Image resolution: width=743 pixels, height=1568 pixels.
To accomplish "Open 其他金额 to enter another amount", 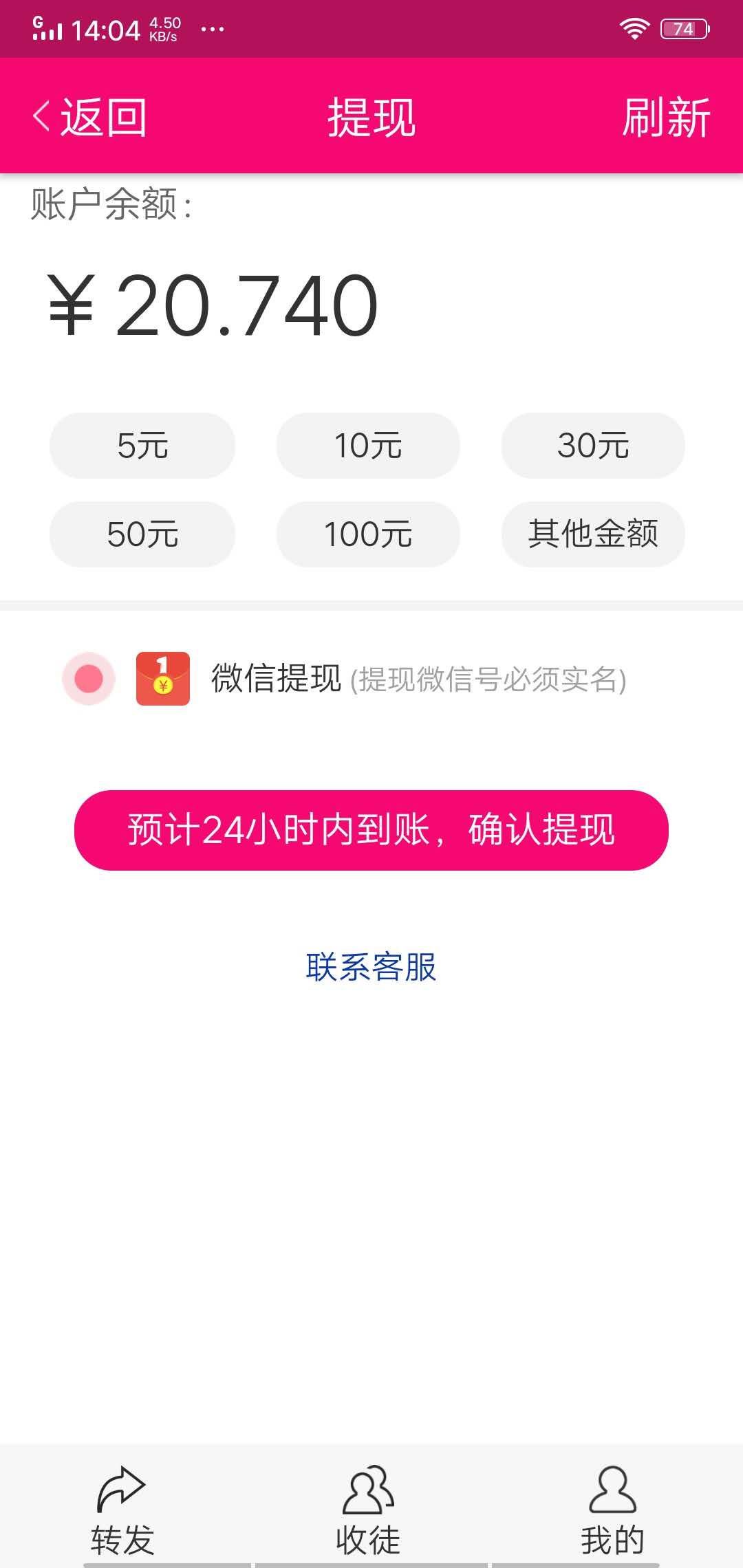I will point(593,534).
